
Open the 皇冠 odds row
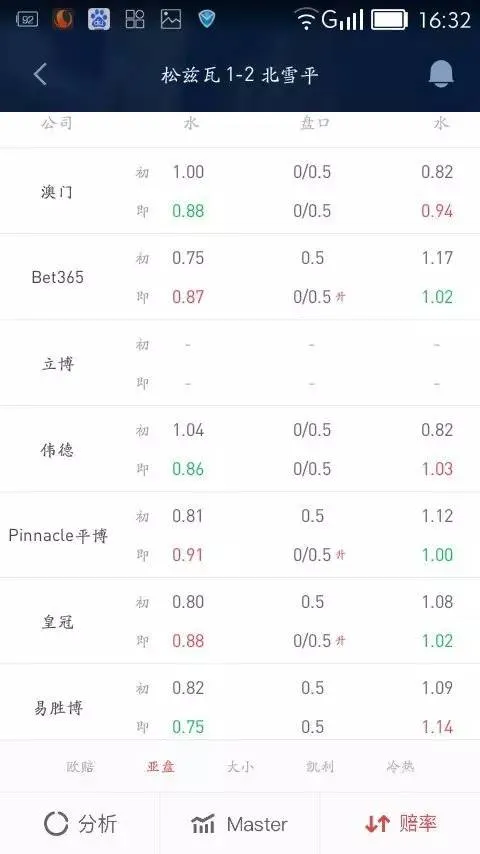(x=240, y=621)
